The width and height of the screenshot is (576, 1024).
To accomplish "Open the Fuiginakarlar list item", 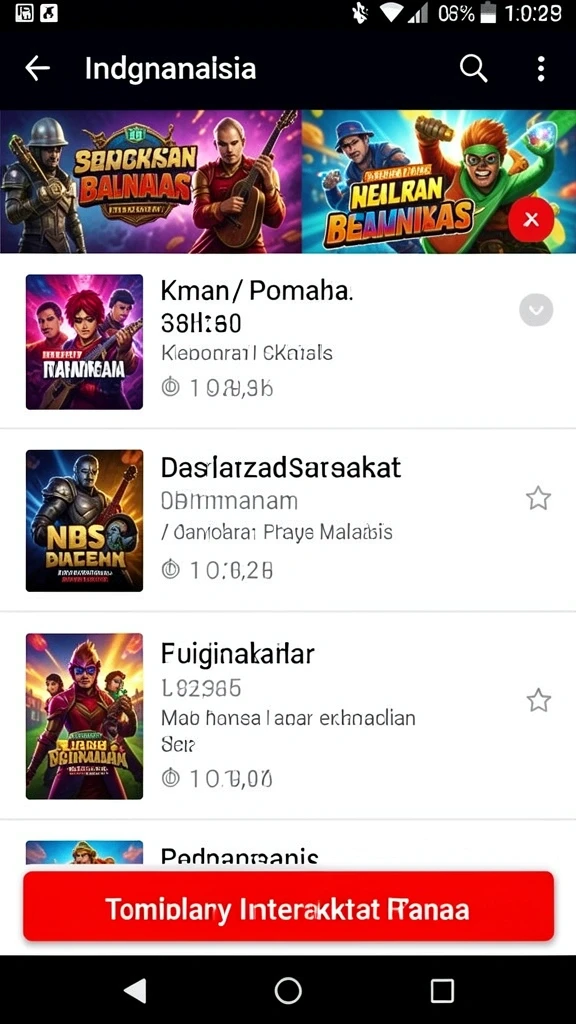I will click(x=288, y=716).
